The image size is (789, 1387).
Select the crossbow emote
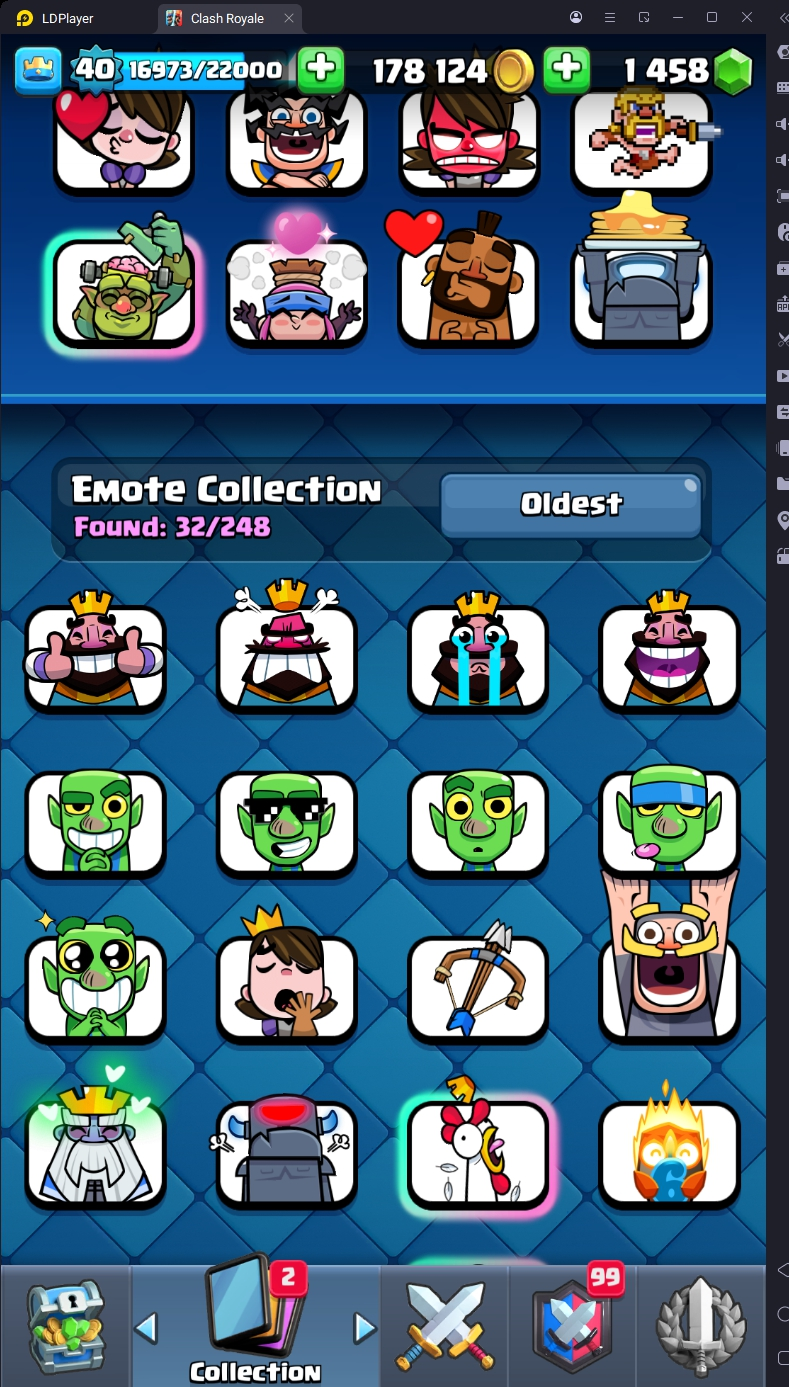click(478, 985)
